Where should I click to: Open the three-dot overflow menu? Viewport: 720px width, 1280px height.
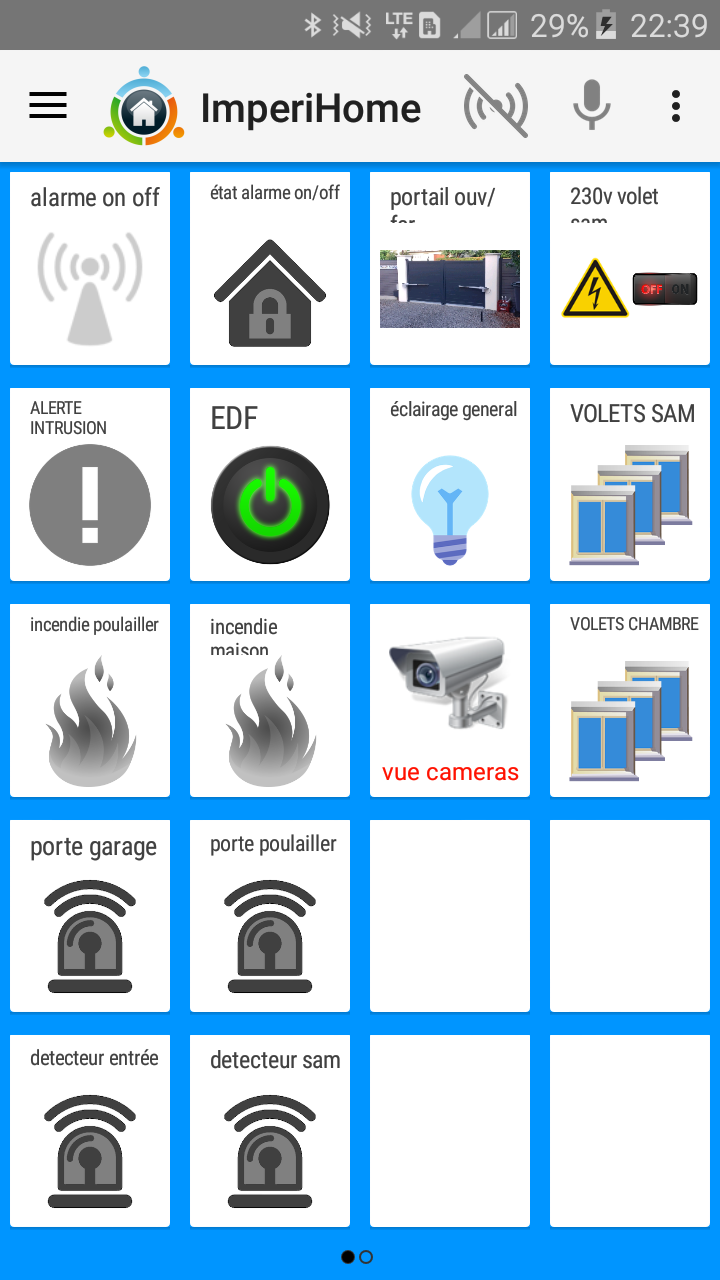click(x=676, y=105)
